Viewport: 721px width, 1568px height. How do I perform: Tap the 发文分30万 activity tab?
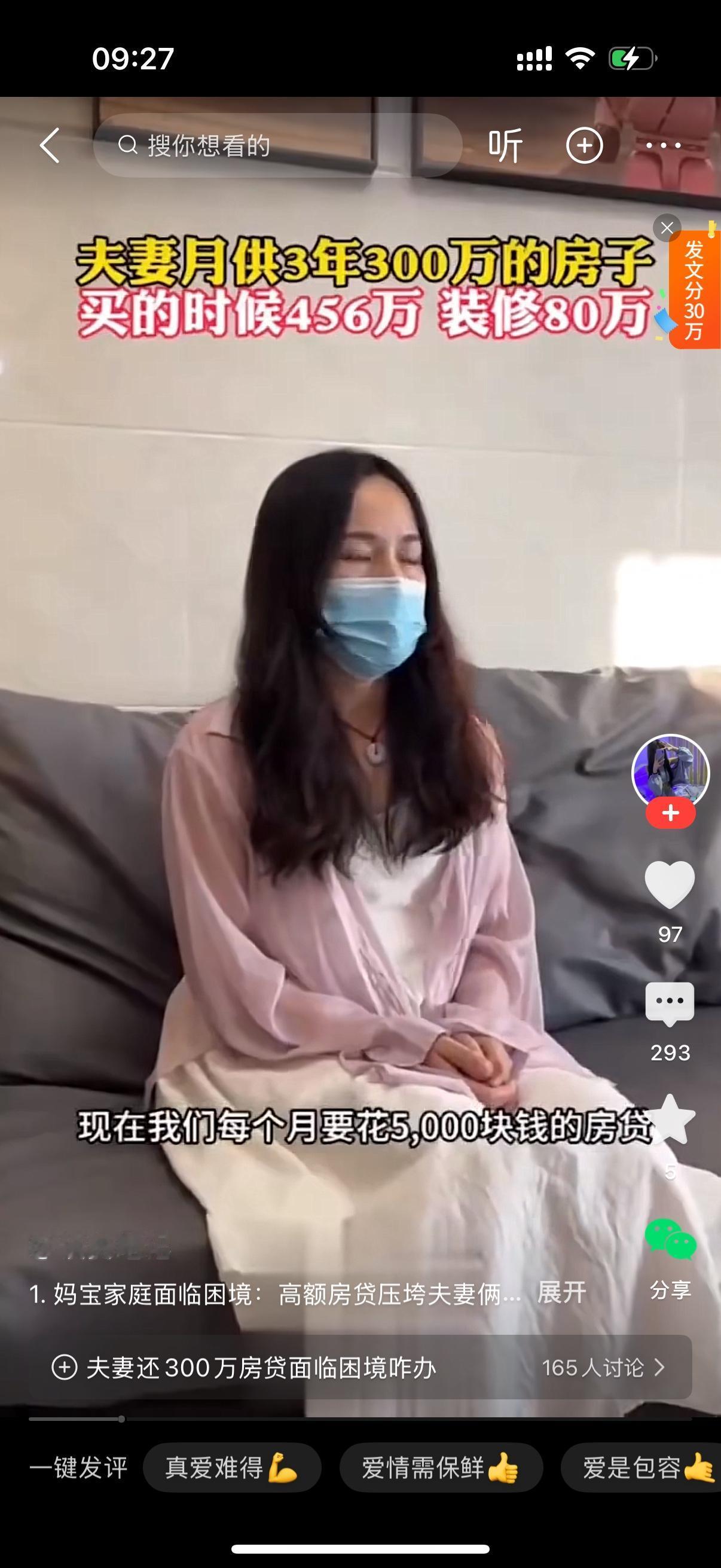695,286
